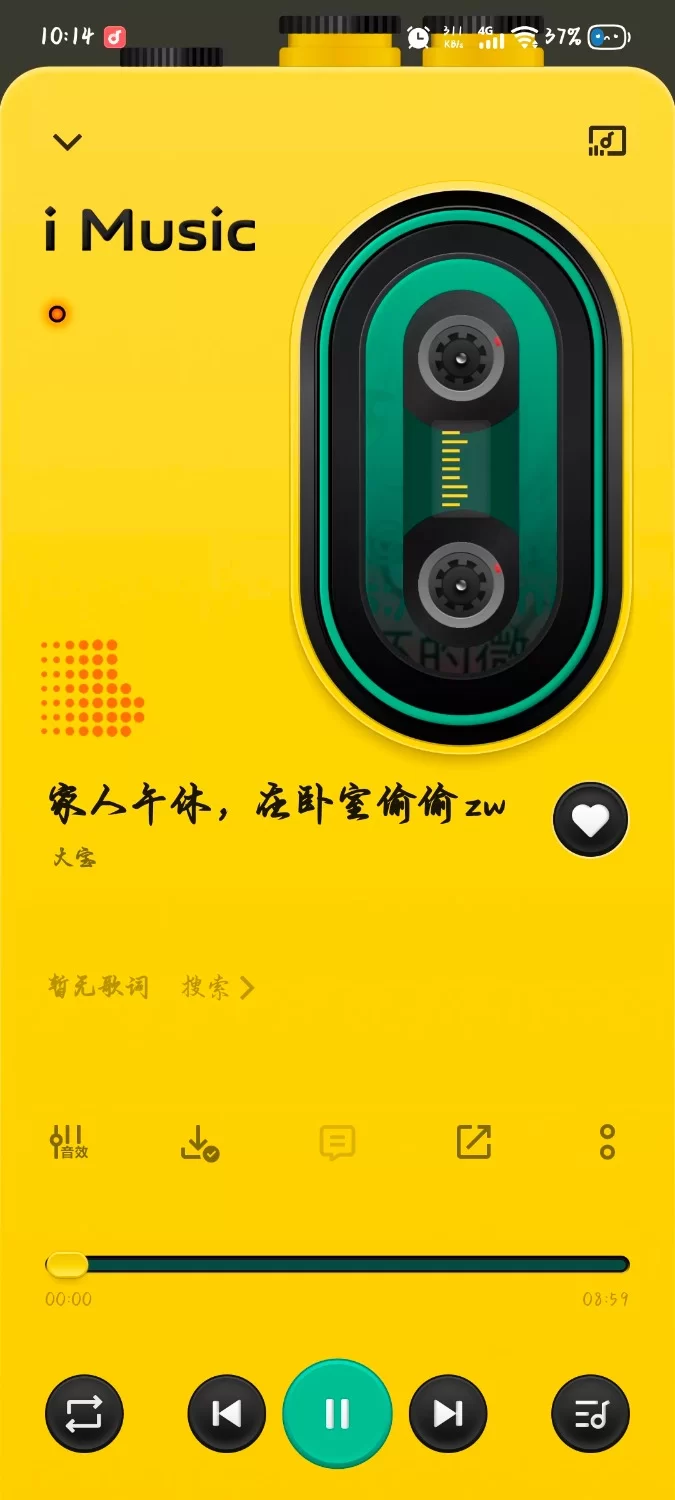Share this track
The width and height of the screenshot is (675, 1500).
(x=474, y=1142)
